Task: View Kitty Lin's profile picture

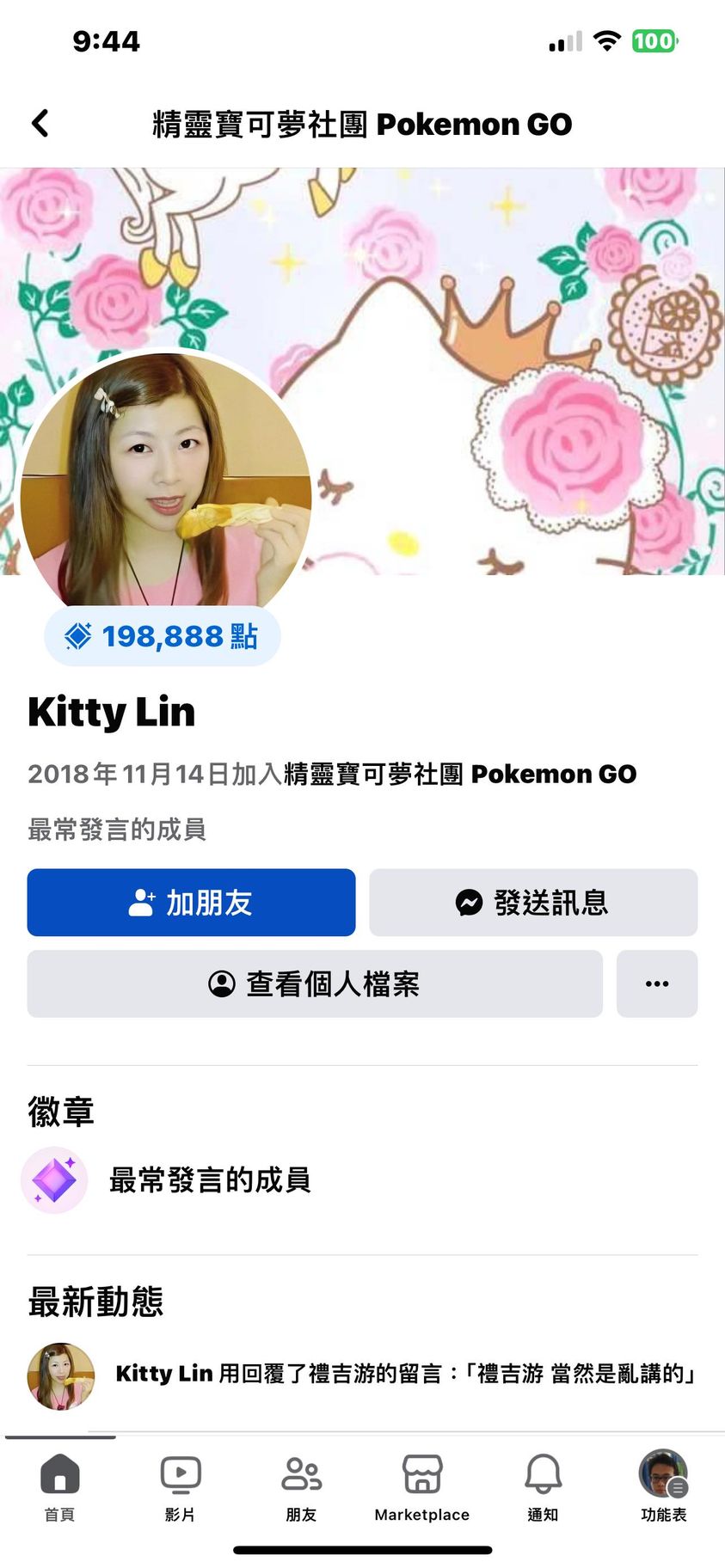Action: coord(166,480)
